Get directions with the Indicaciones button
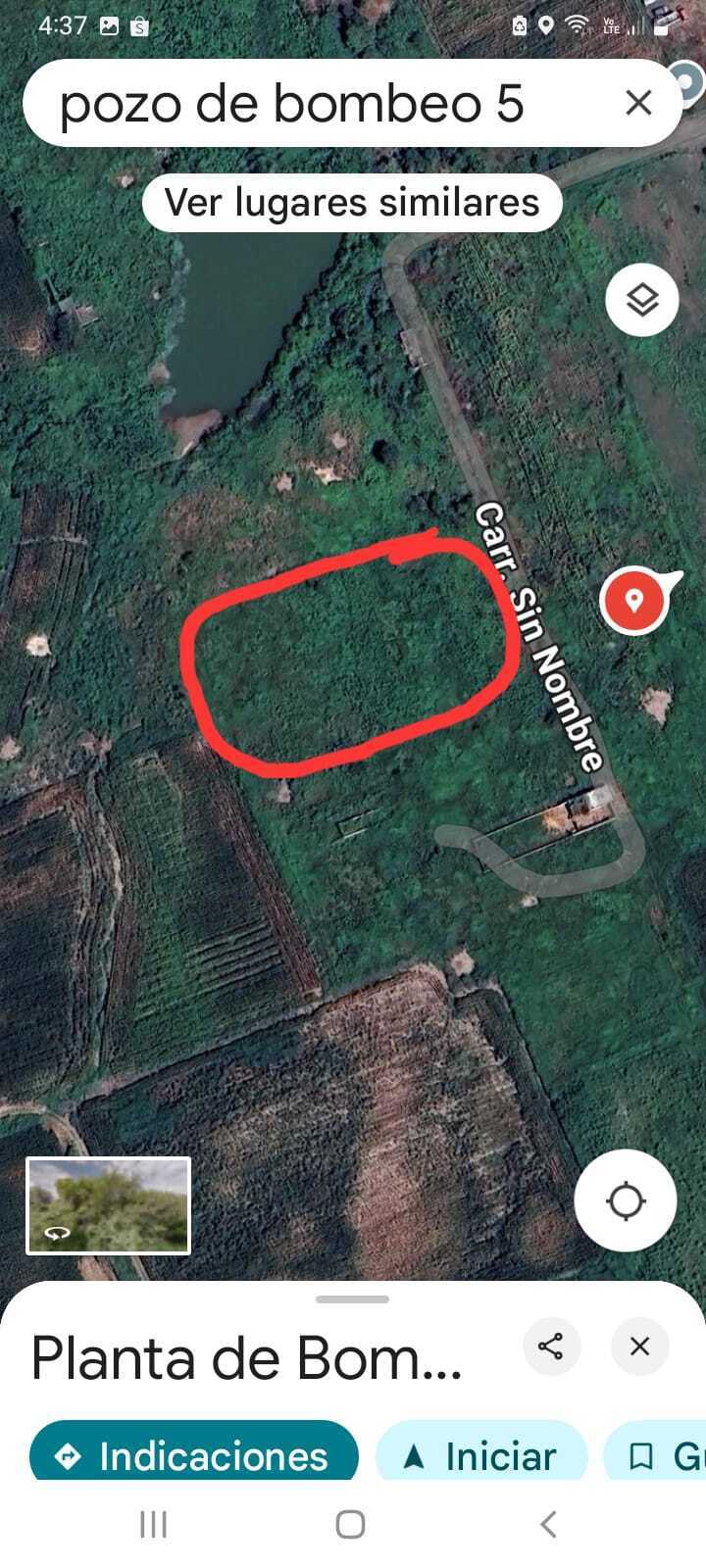The height and width of the screenshot is (1568, 706). tap(194, 1454)
